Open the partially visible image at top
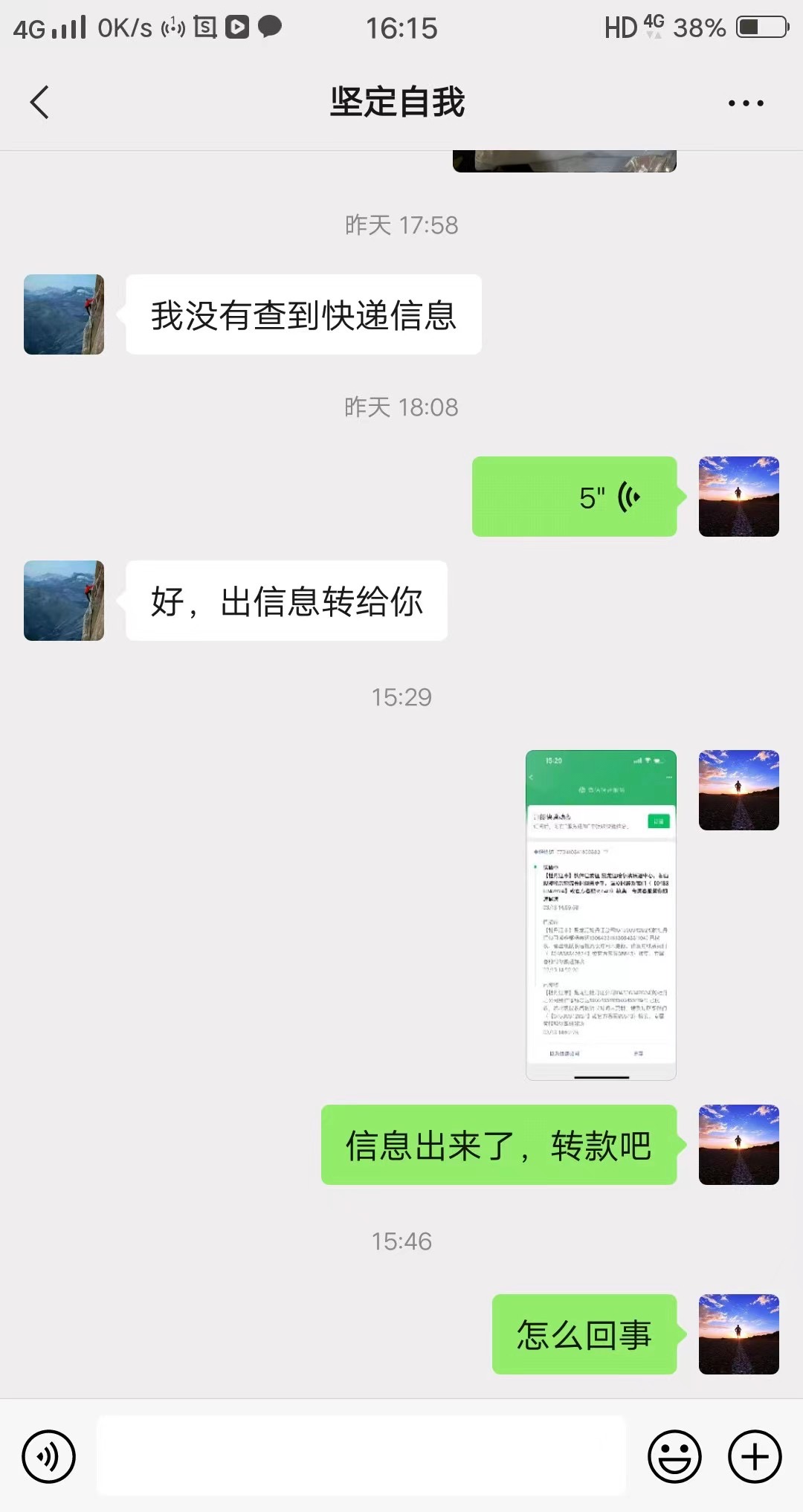The height and width of the screenshot is (1512, 803). (x=564, y=161)
